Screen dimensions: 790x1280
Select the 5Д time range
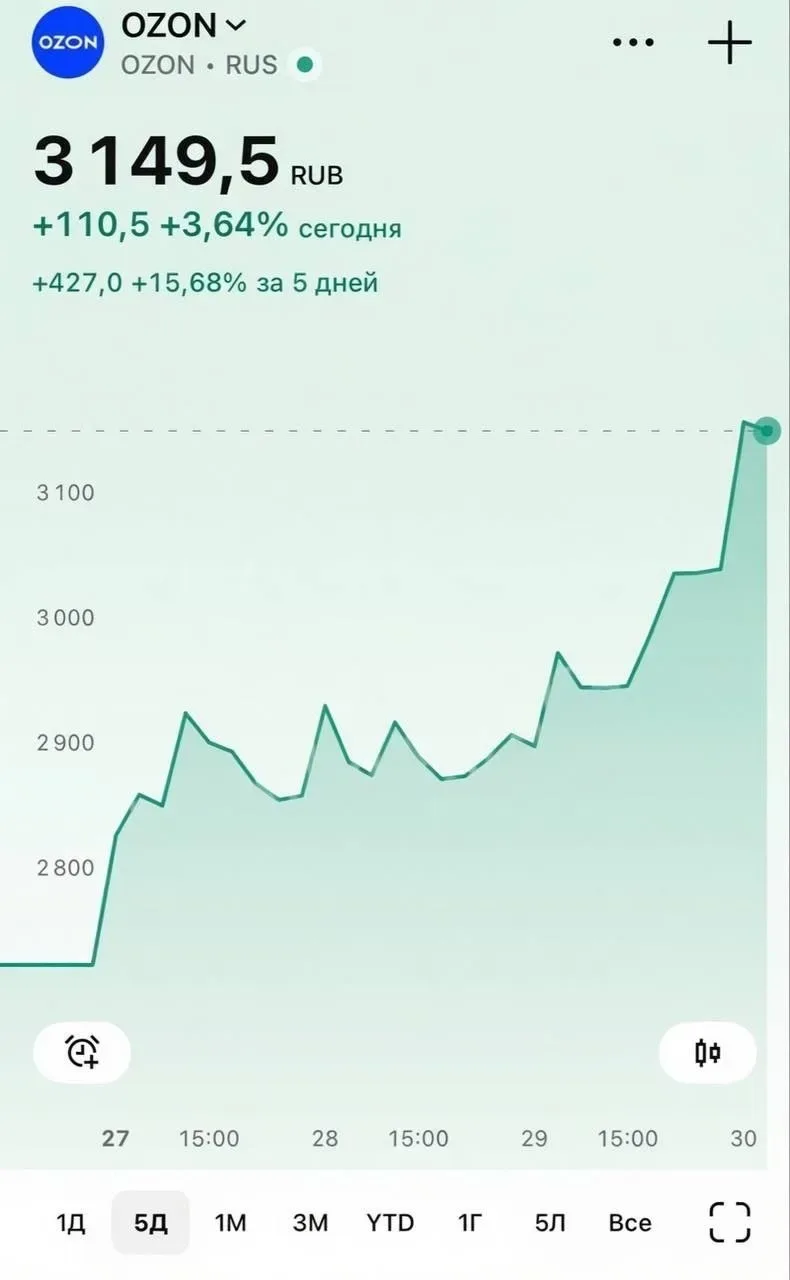point(150,1223)
